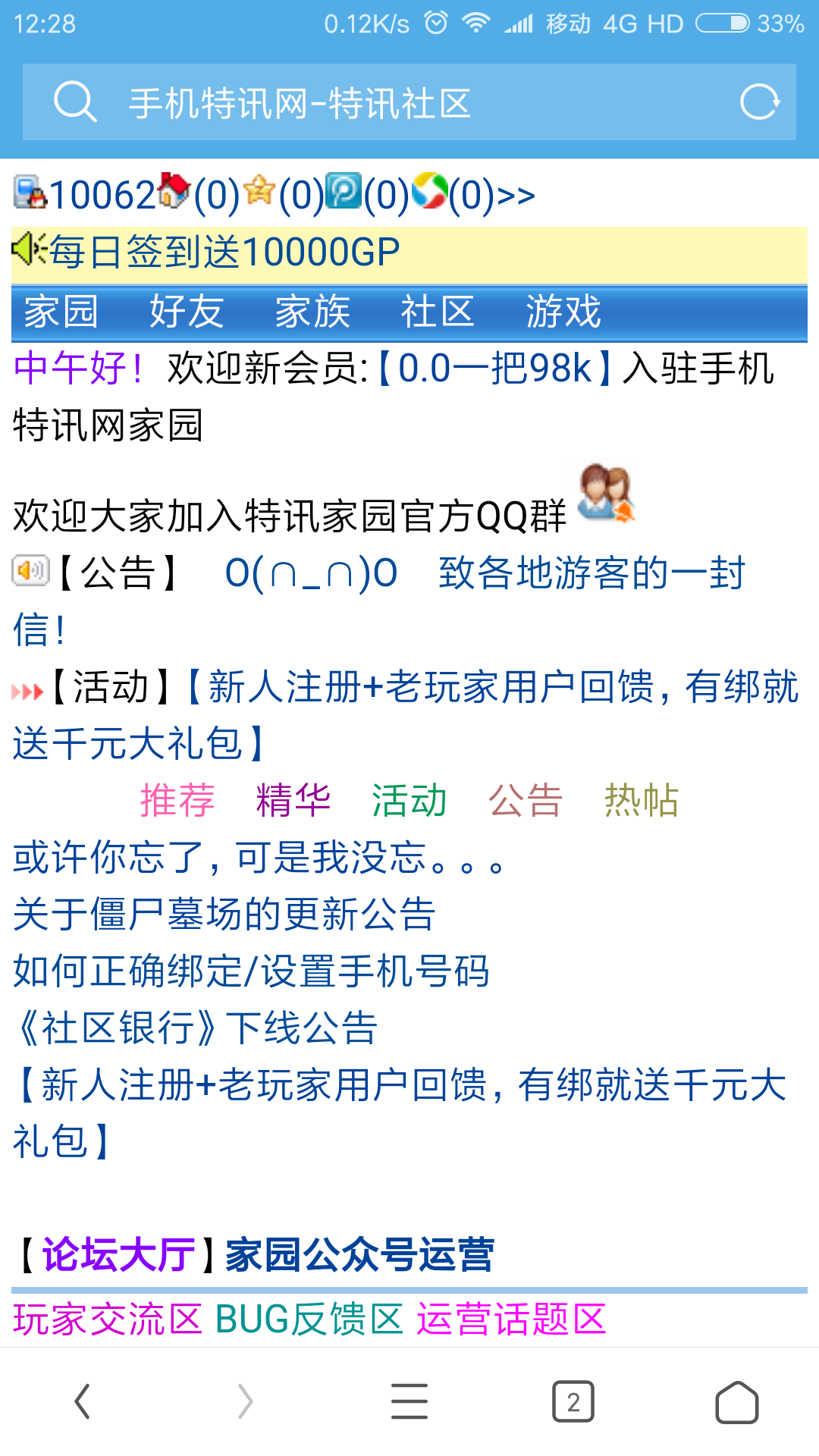Go to the 家族 tab

click(x=312, y=312)
